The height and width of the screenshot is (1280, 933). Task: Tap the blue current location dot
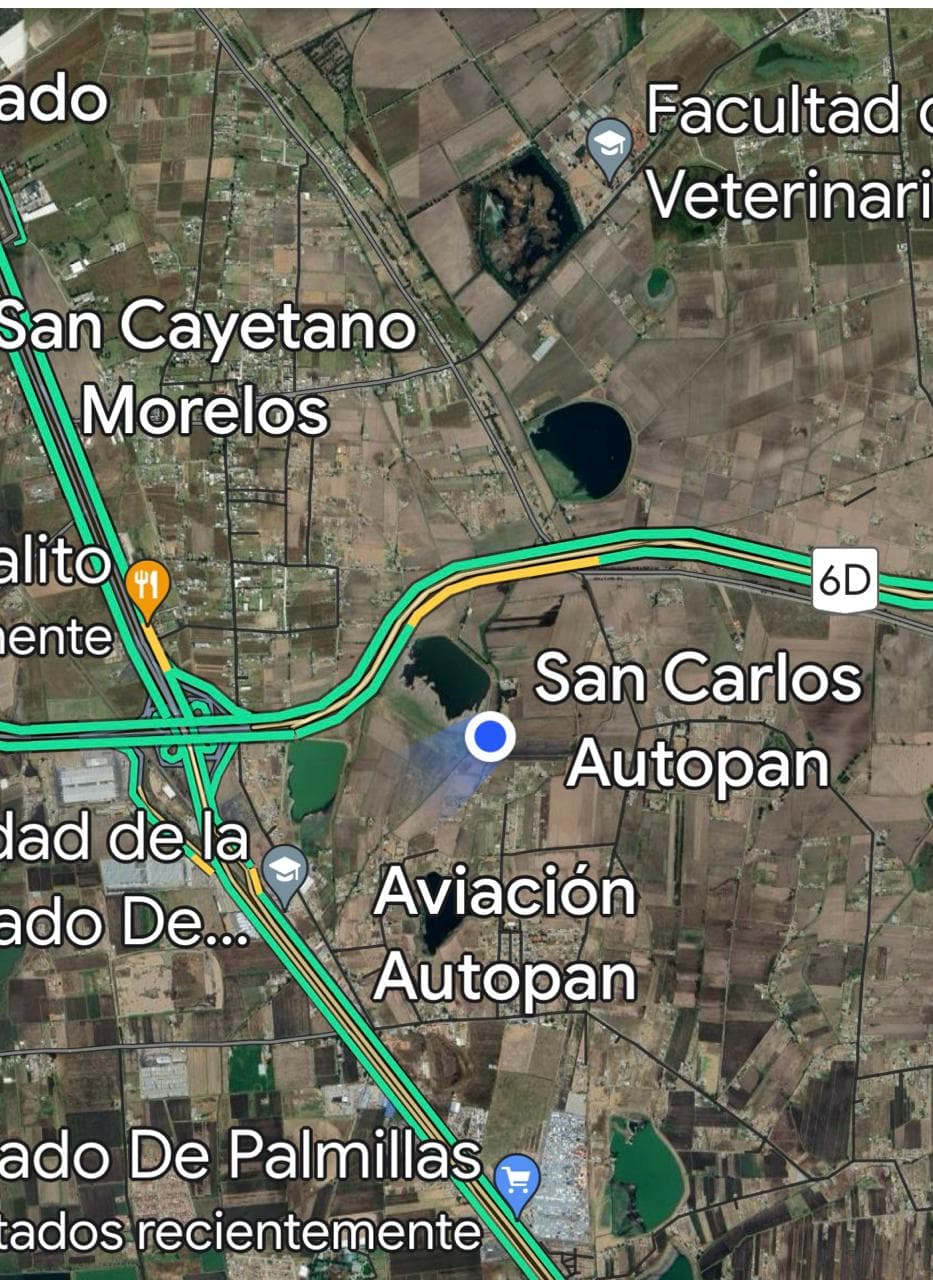click(490, 738)
